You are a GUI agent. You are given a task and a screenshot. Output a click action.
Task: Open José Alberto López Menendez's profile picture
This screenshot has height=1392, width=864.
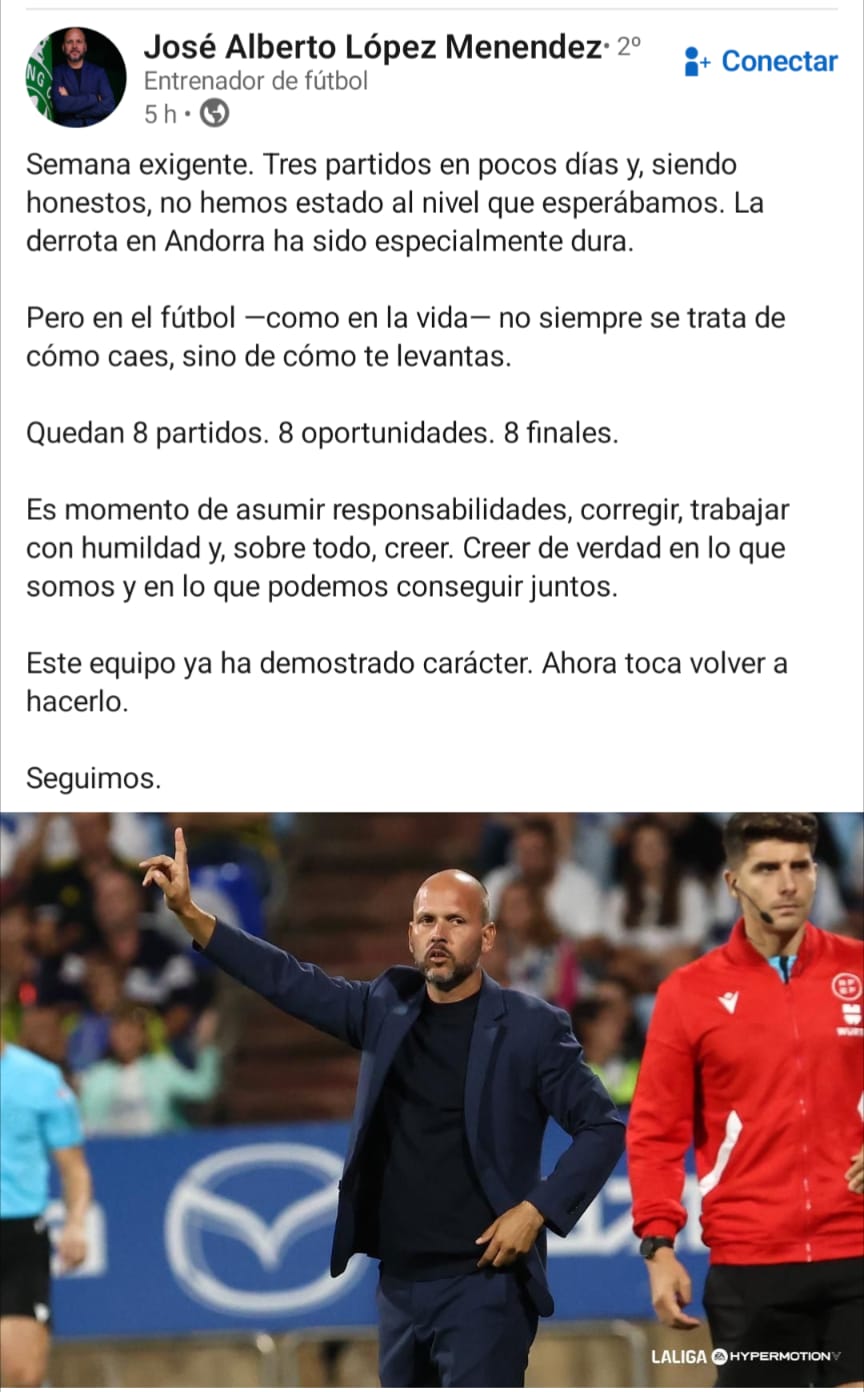pos(76,77)
